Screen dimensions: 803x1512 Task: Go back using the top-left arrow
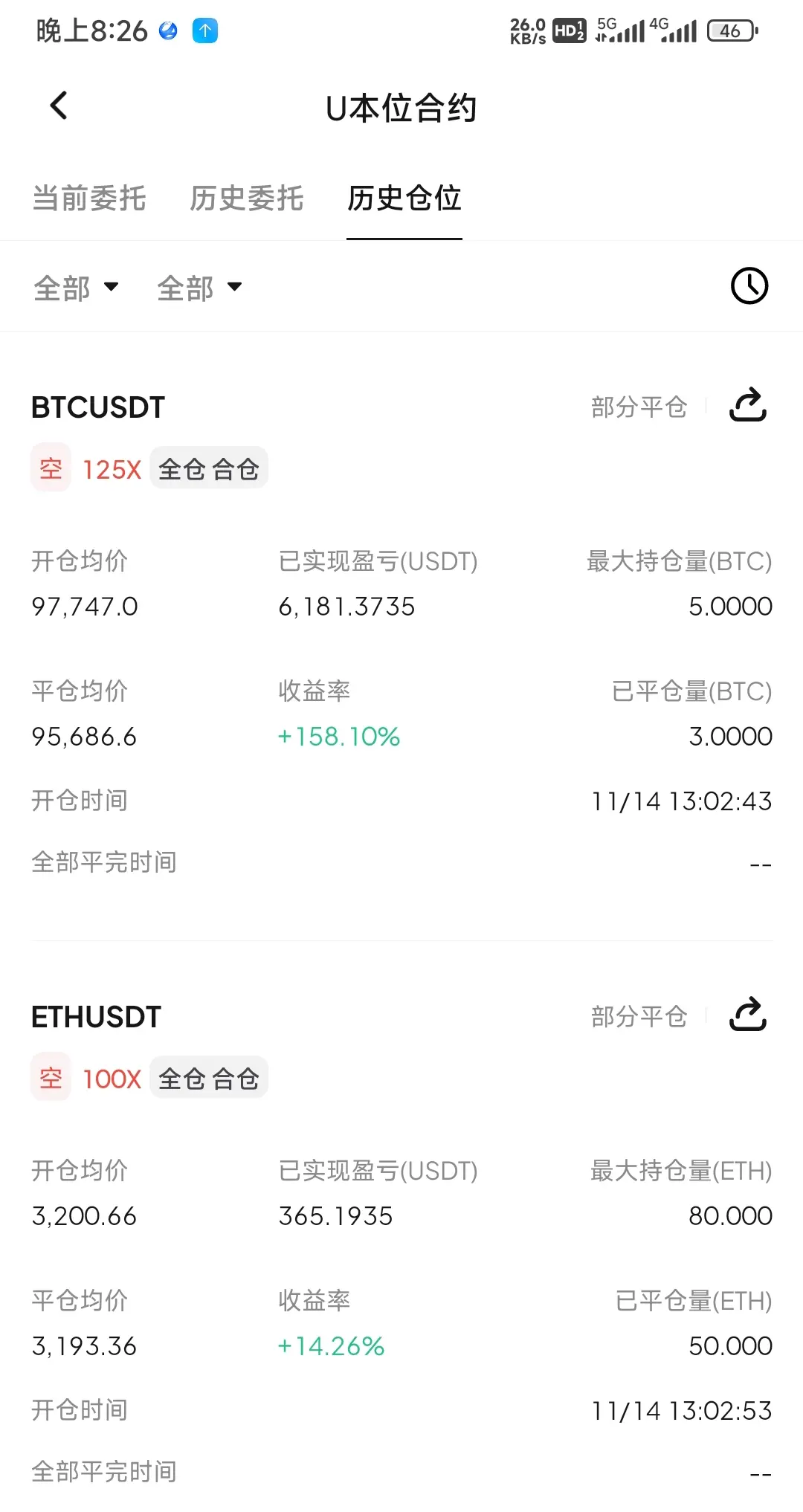59,106
